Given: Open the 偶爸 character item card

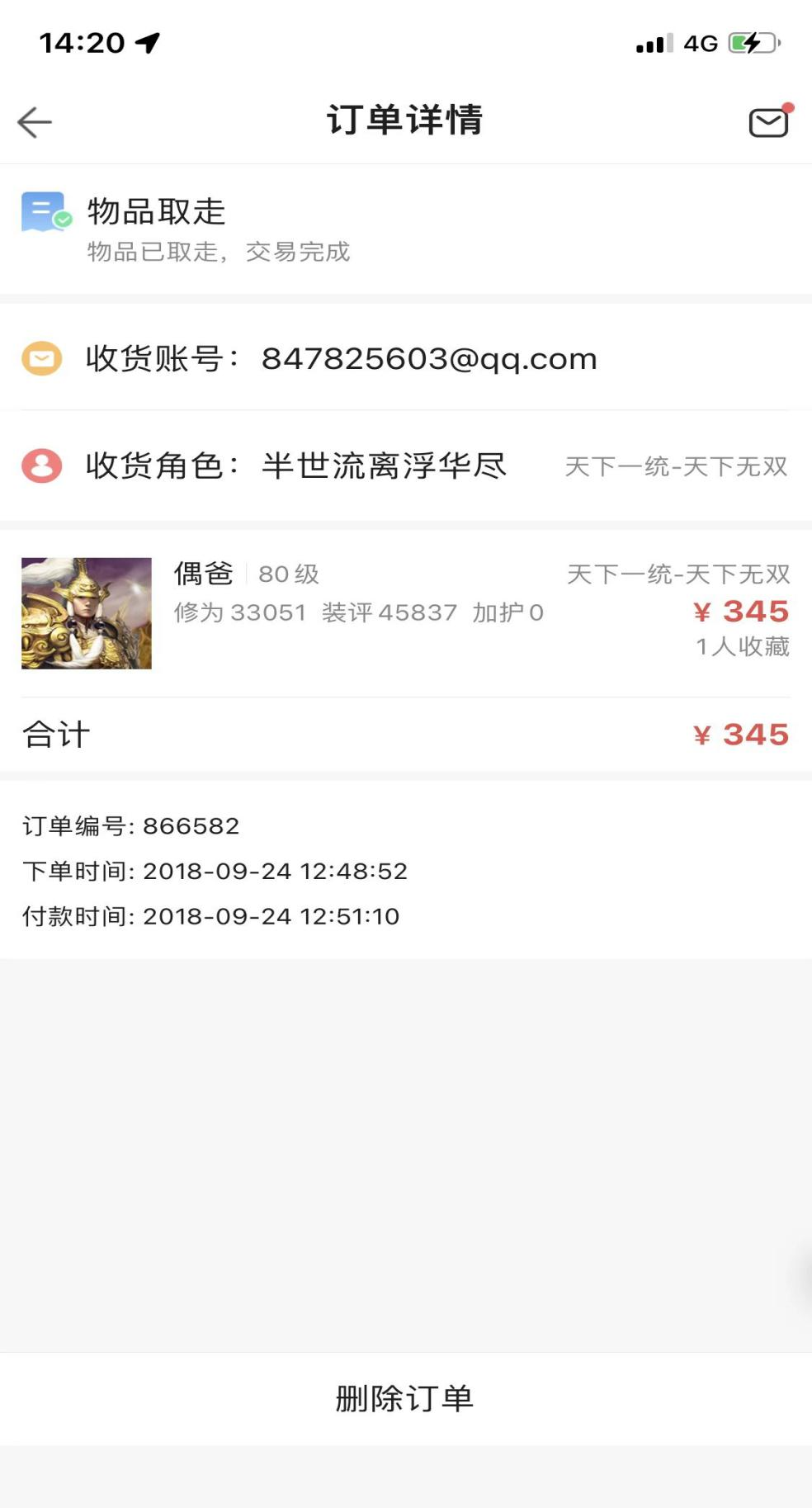Looking at the screenshot, I should 406,612.
